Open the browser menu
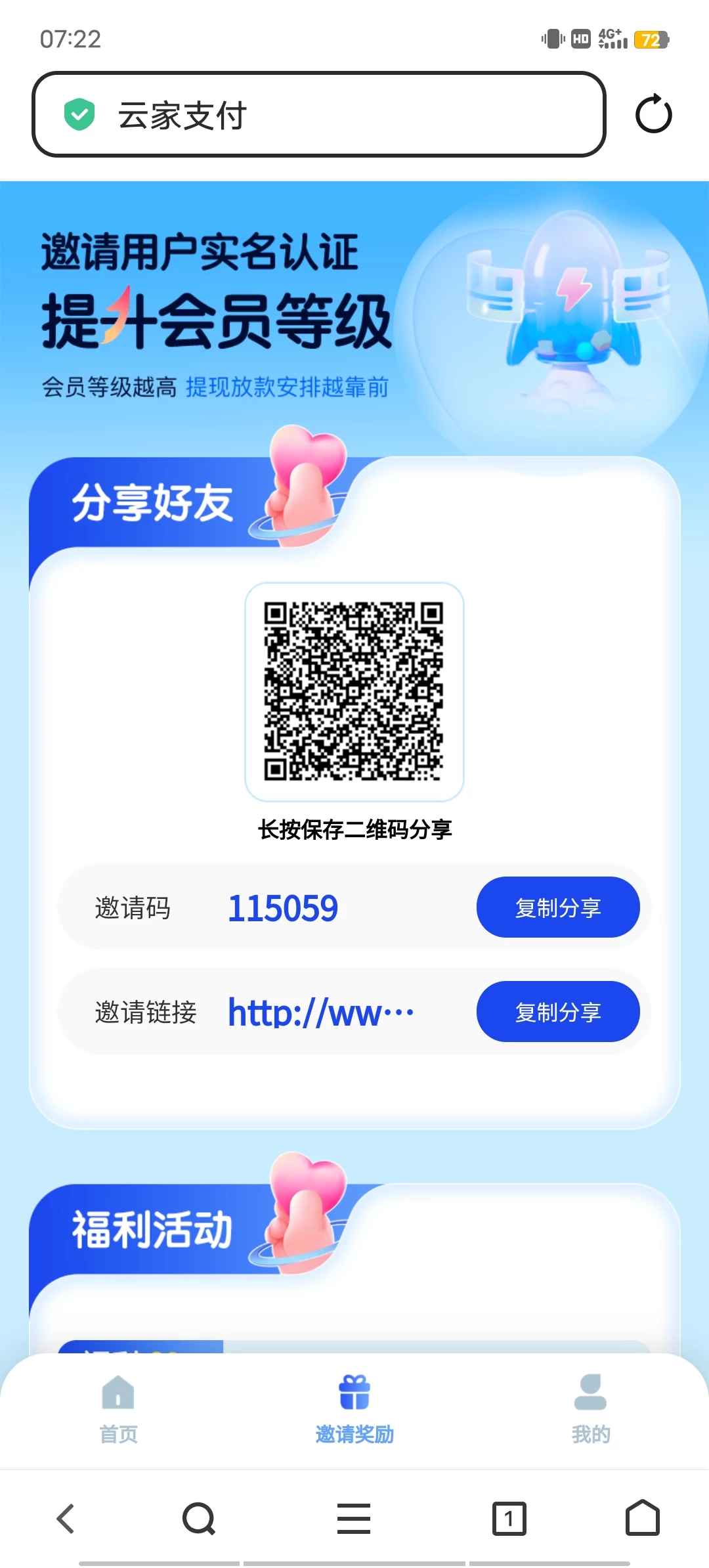Screen dimensions: 709x1568 click(x=354, y=1518)
